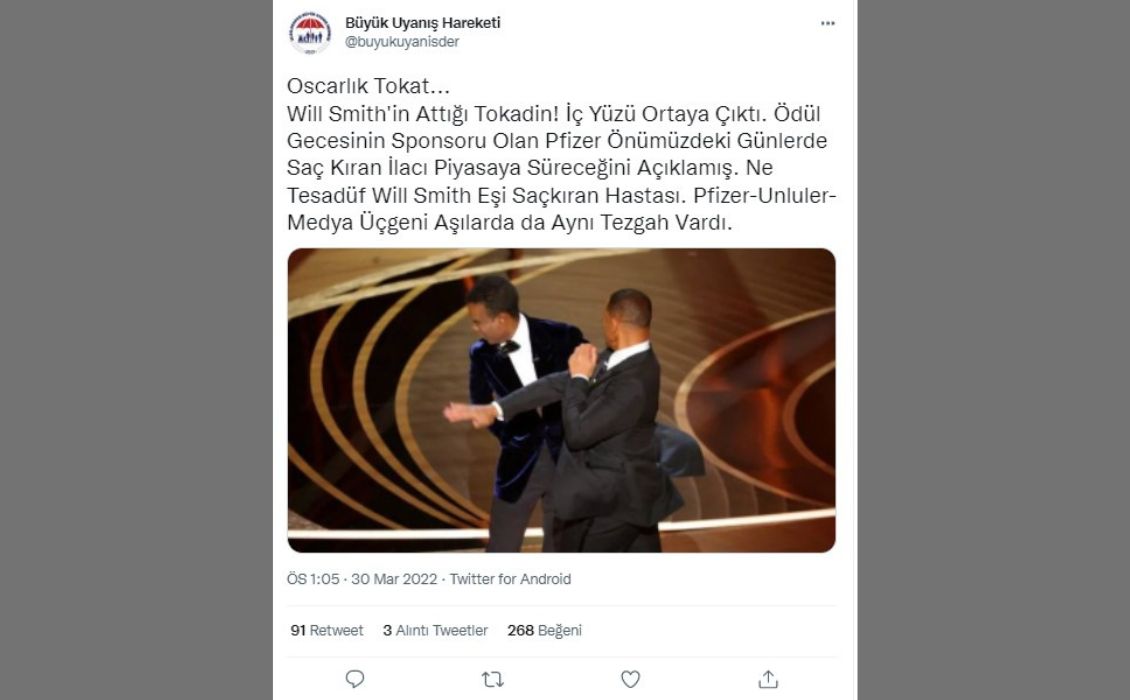Share this tweet
1130x700 pixels.
(768, 679)
